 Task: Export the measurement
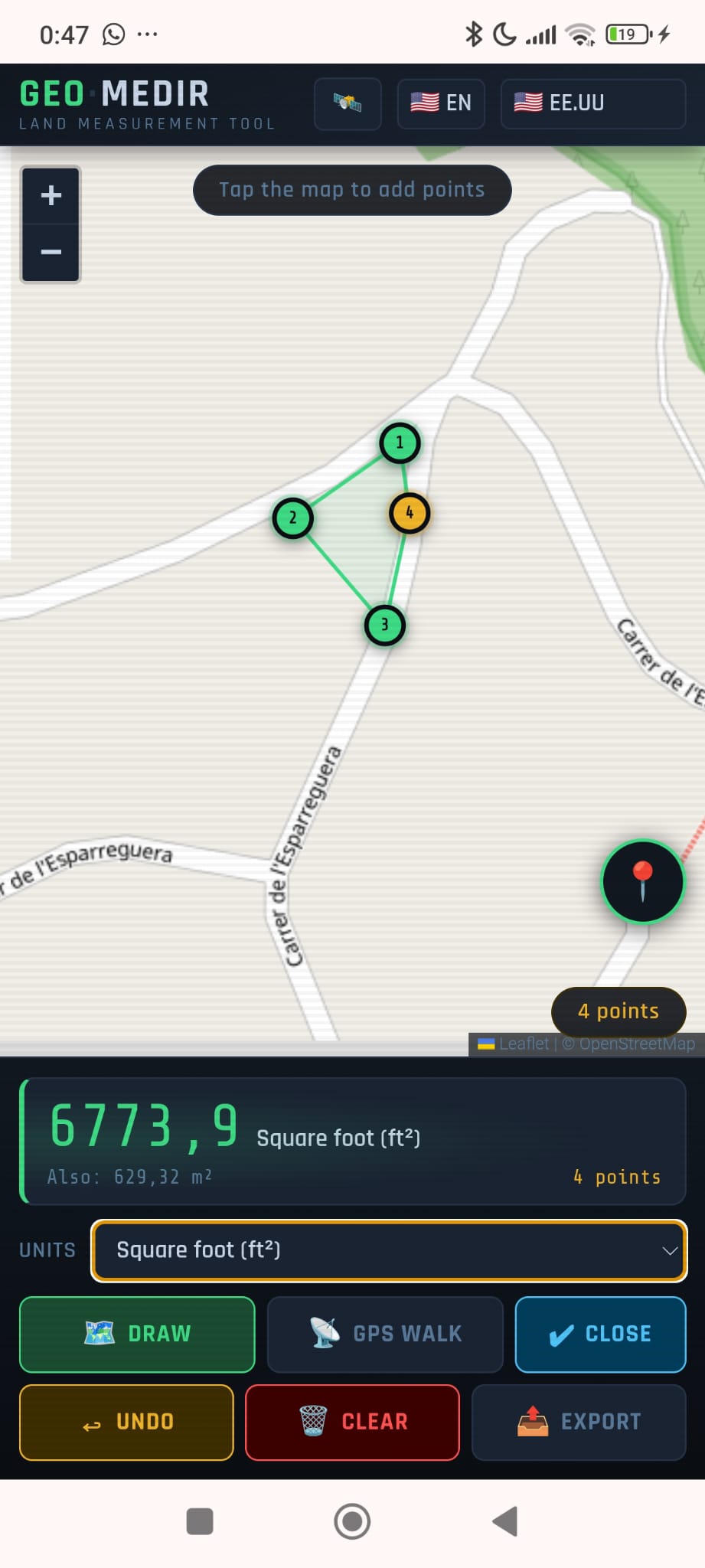[579, 1422]
